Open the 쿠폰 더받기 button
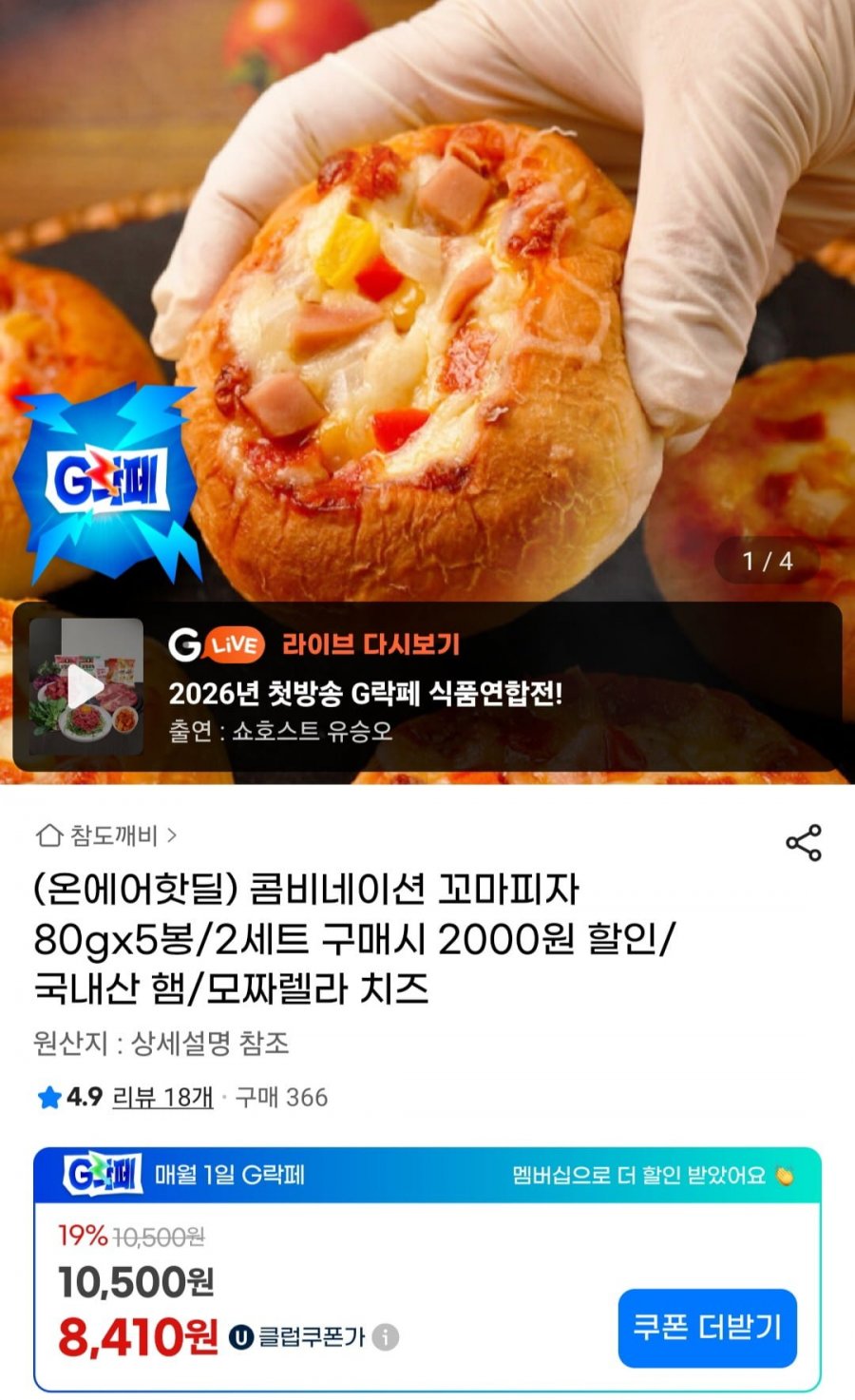The width and height of the screenshot is (855, 1400). (708, 1331)
